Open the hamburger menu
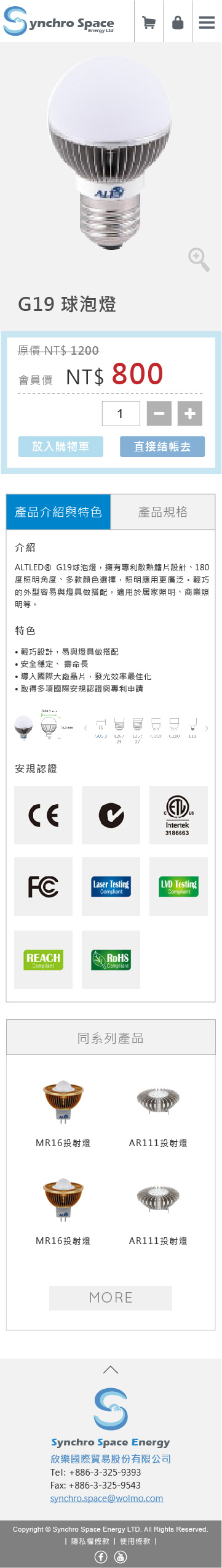 click(x=207, y=22)
